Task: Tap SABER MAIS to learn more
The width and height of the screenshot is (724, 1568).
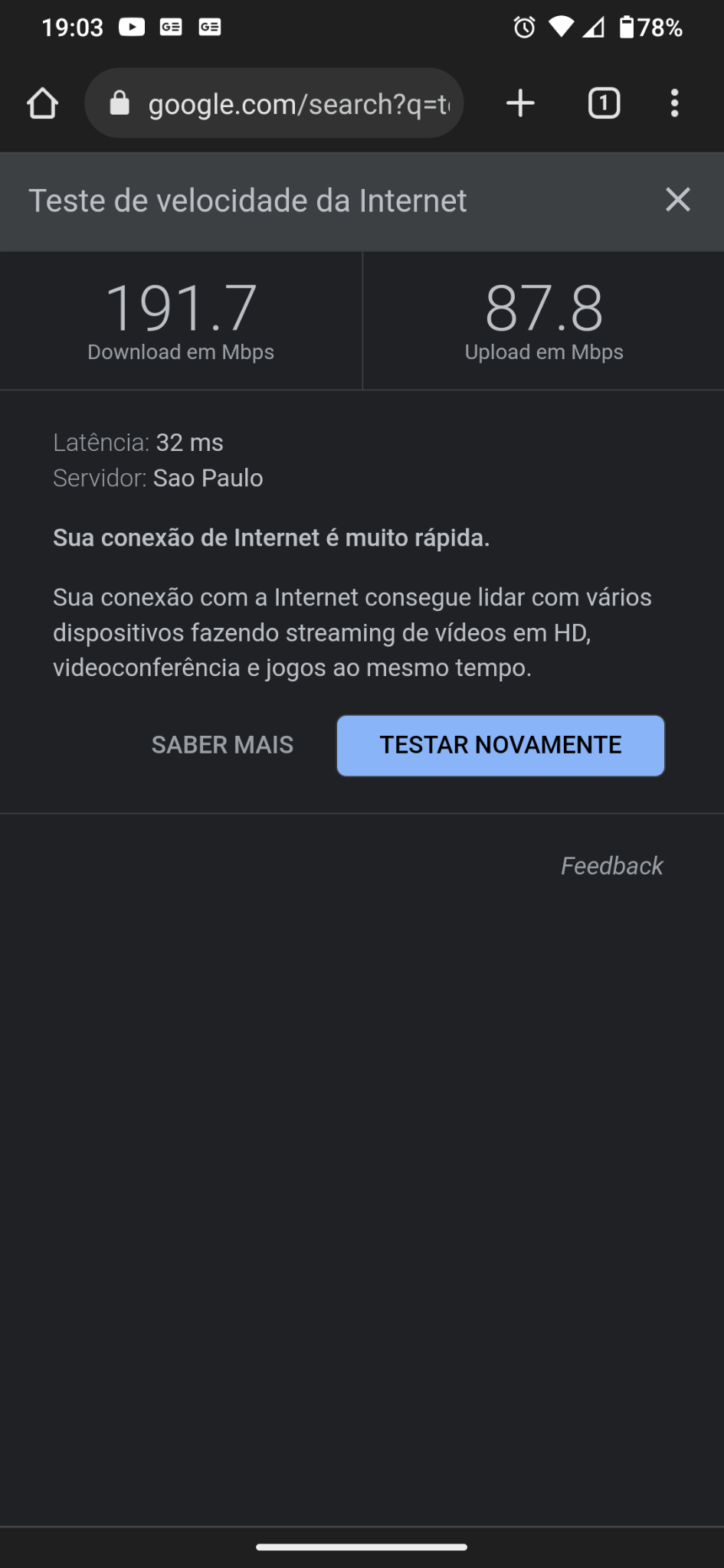Action: click(x=222, y=745)
